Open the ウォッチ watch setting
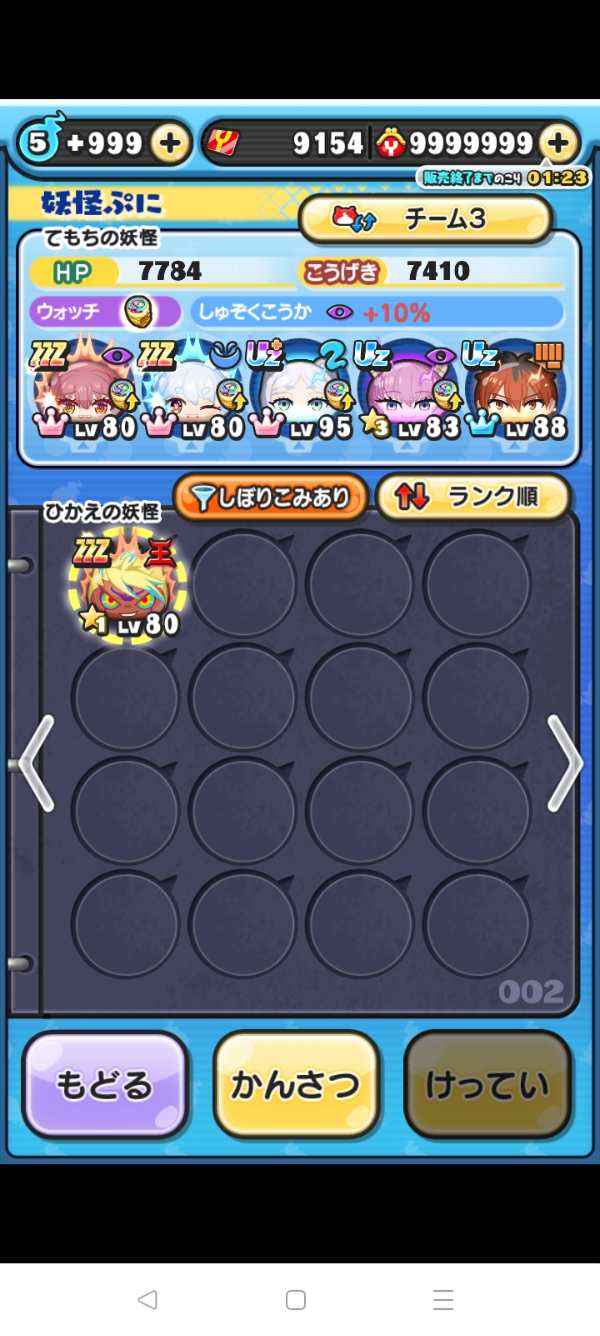 tap(104, 312)
